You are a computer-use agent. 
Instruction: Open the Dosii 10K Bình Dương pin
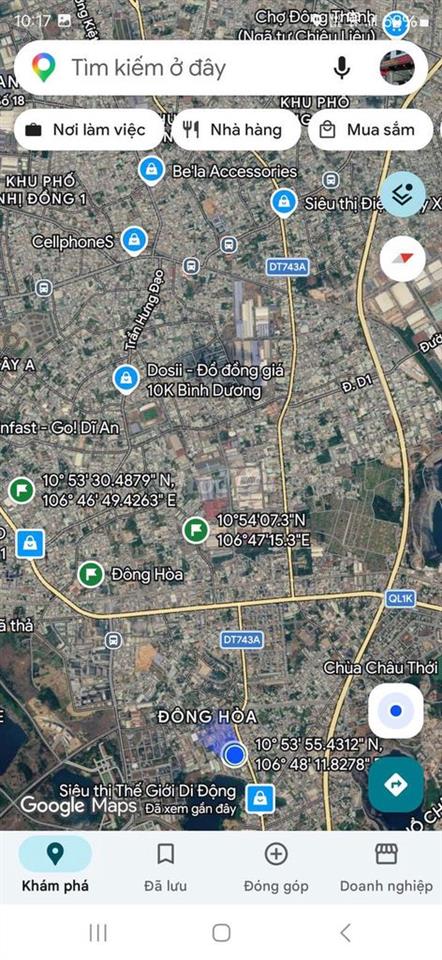coord(126,379)
